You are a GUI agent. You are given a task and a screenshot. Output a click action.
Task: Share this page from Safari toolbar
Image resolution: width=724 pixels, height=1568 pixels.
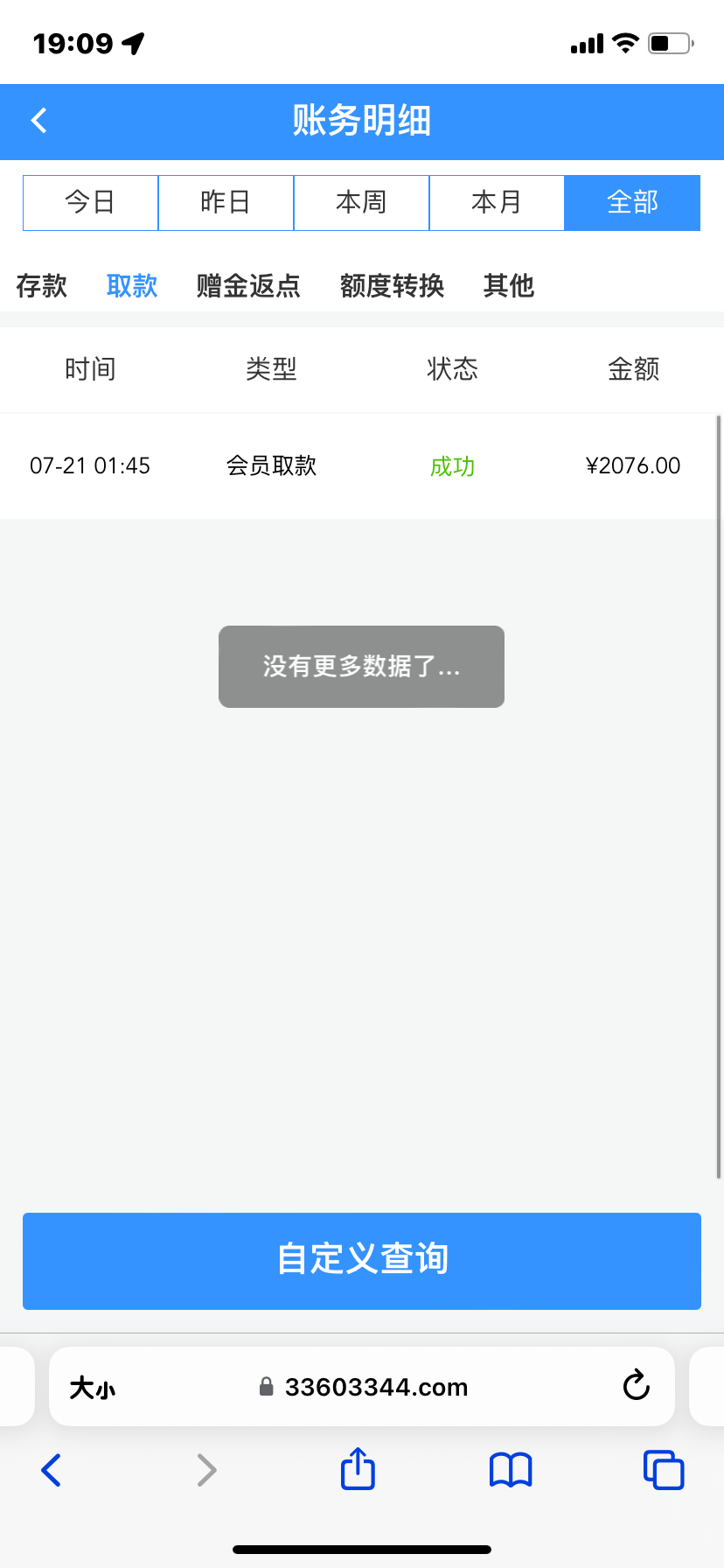pos(358,1469)
